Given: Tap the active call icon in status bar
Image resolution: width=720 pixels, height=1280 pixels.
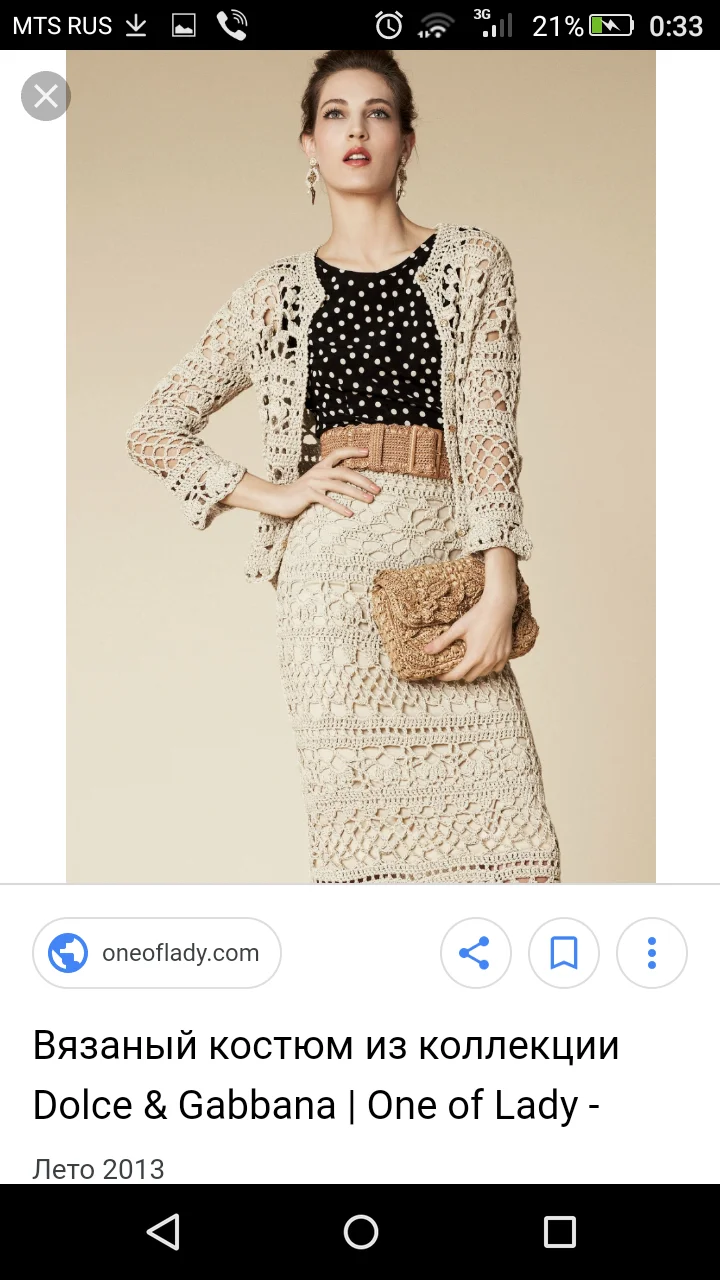Looking at the screenshot, I should [x=232, y=25].
